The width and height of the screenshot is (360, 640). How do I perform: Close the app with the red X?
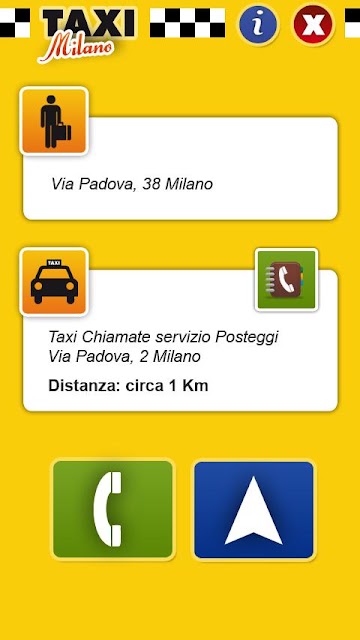[x=313, y=24]
